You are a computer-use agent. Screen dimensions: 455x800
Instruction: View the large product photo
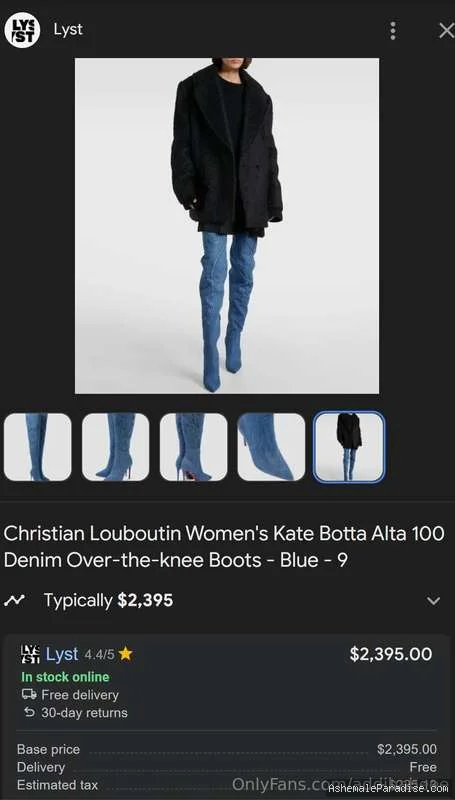coord(227,226)
